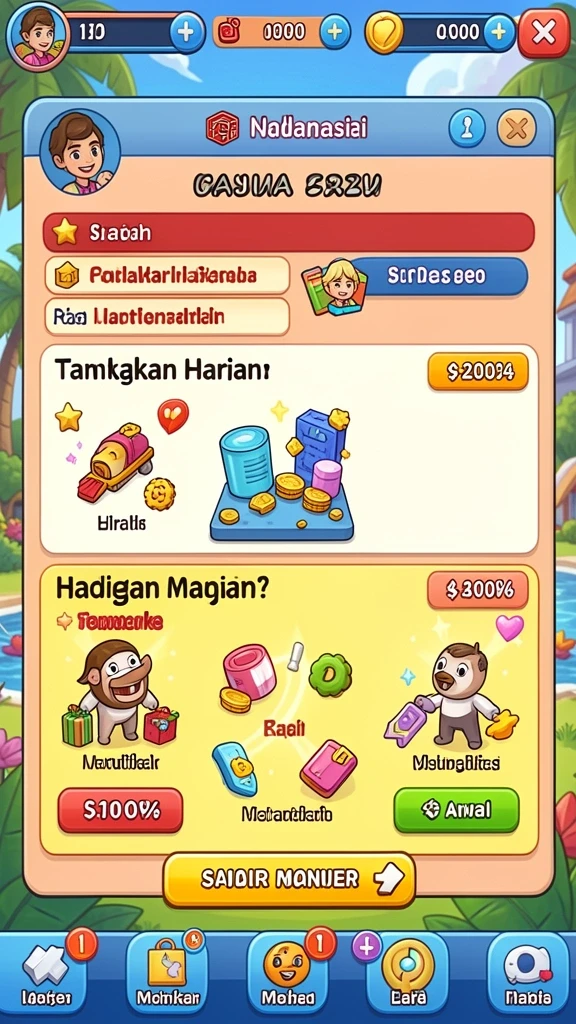Tap the $300% button on Hadigan Magian
Screen dimensions: 576x1024
(478, 590)
